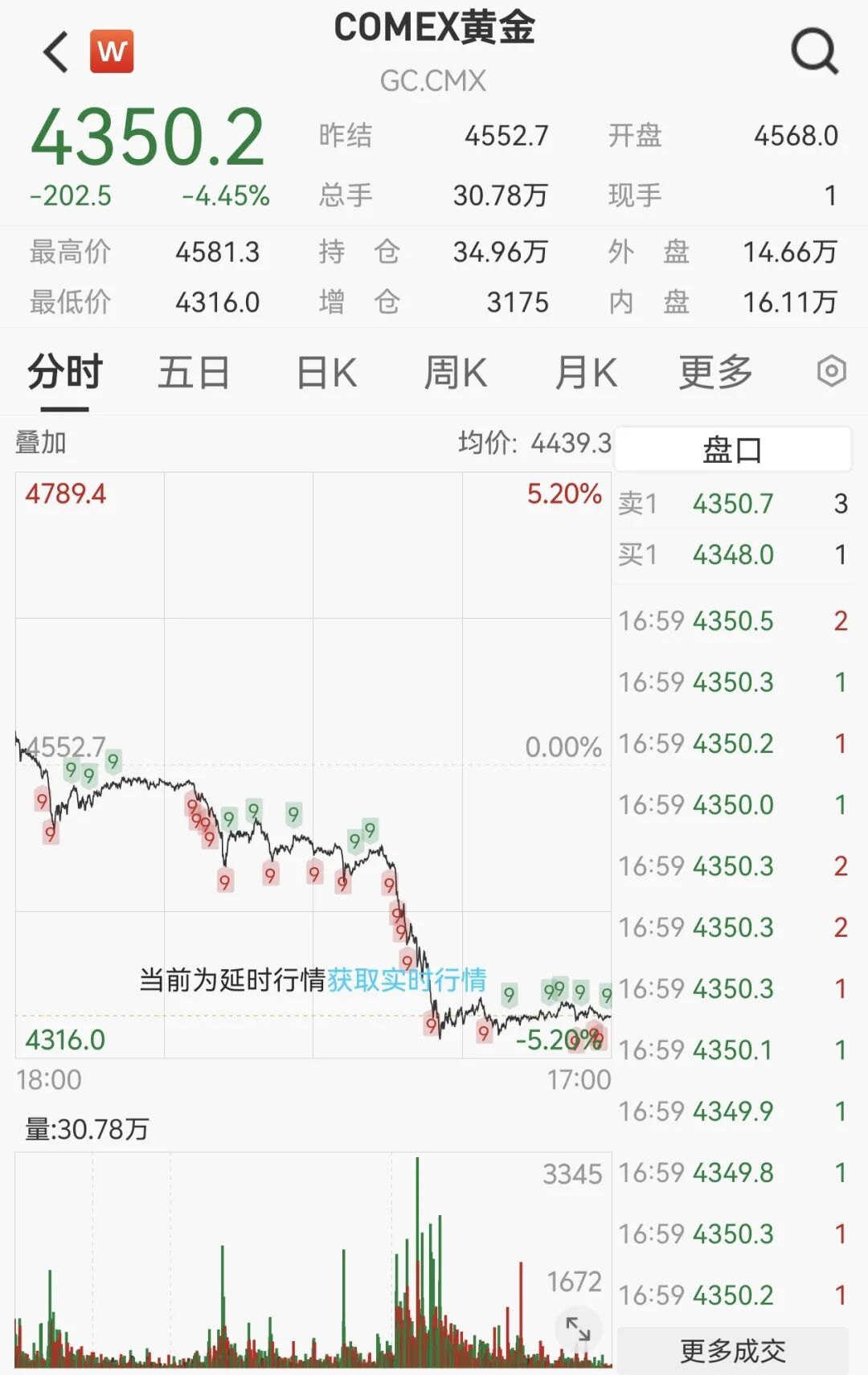Show the 月K chart tab
This screenshot has width=868, height=1375.
[x=586, y=373]
